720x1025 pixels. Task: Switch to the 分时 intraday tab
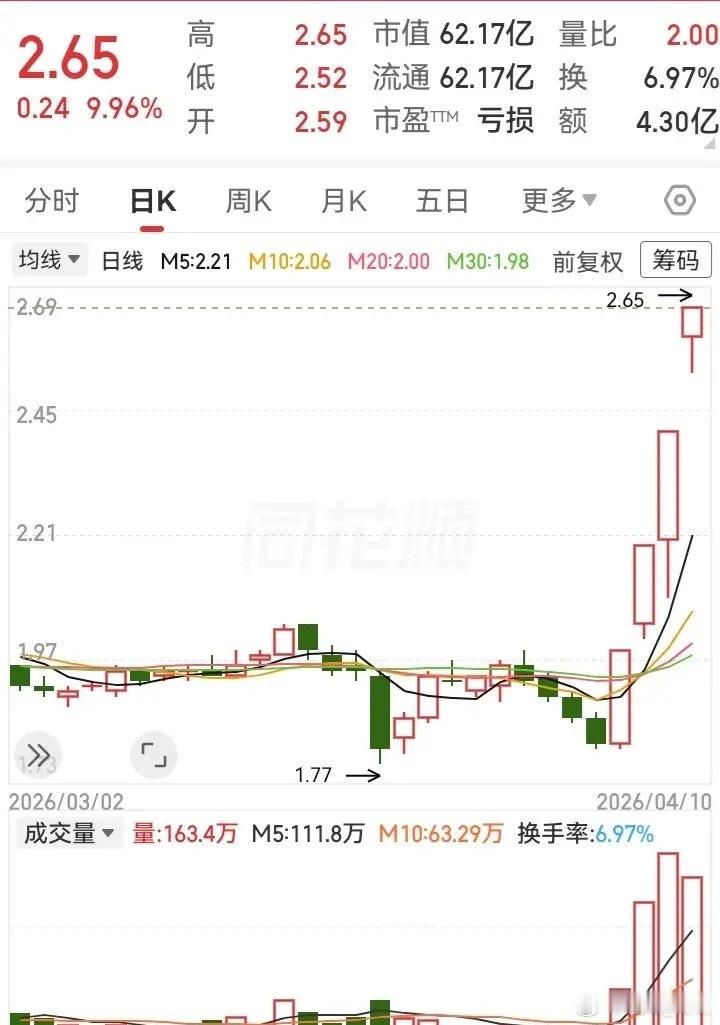pos(53,200)
